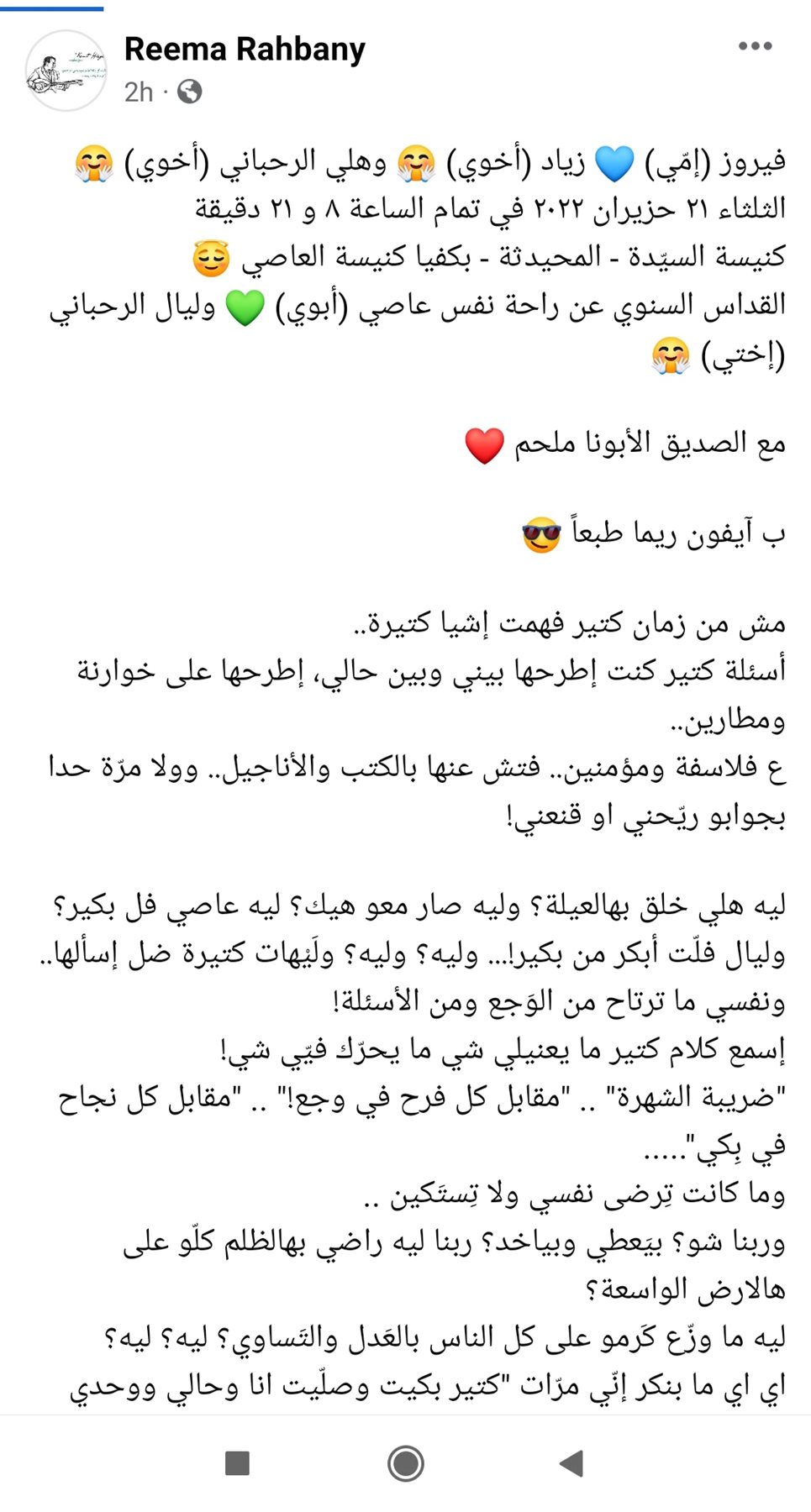811x1512 pixels.
Task: Open Reema Rahbany's profile name link
Action: [245, 50]
